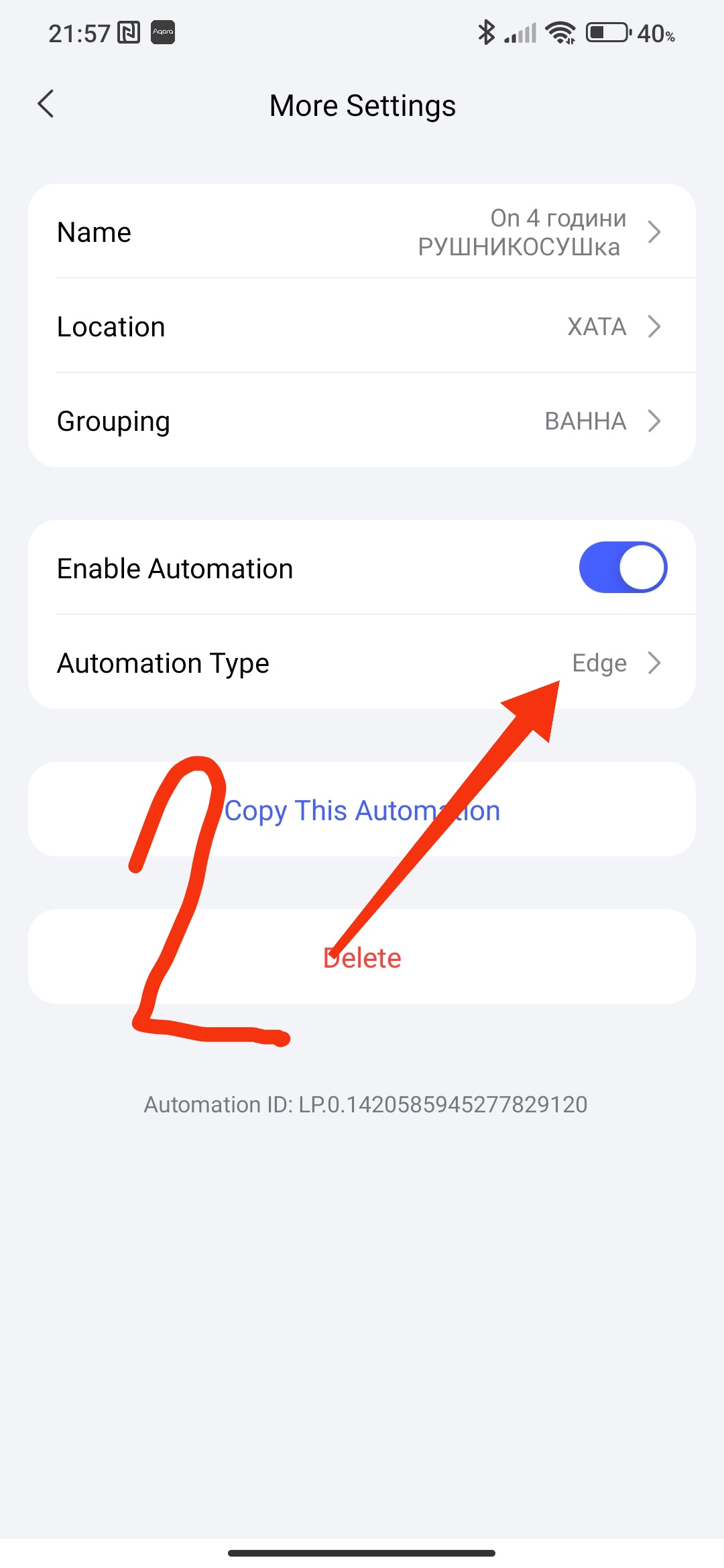Go back from More Settings

click(x=46, y=105)
